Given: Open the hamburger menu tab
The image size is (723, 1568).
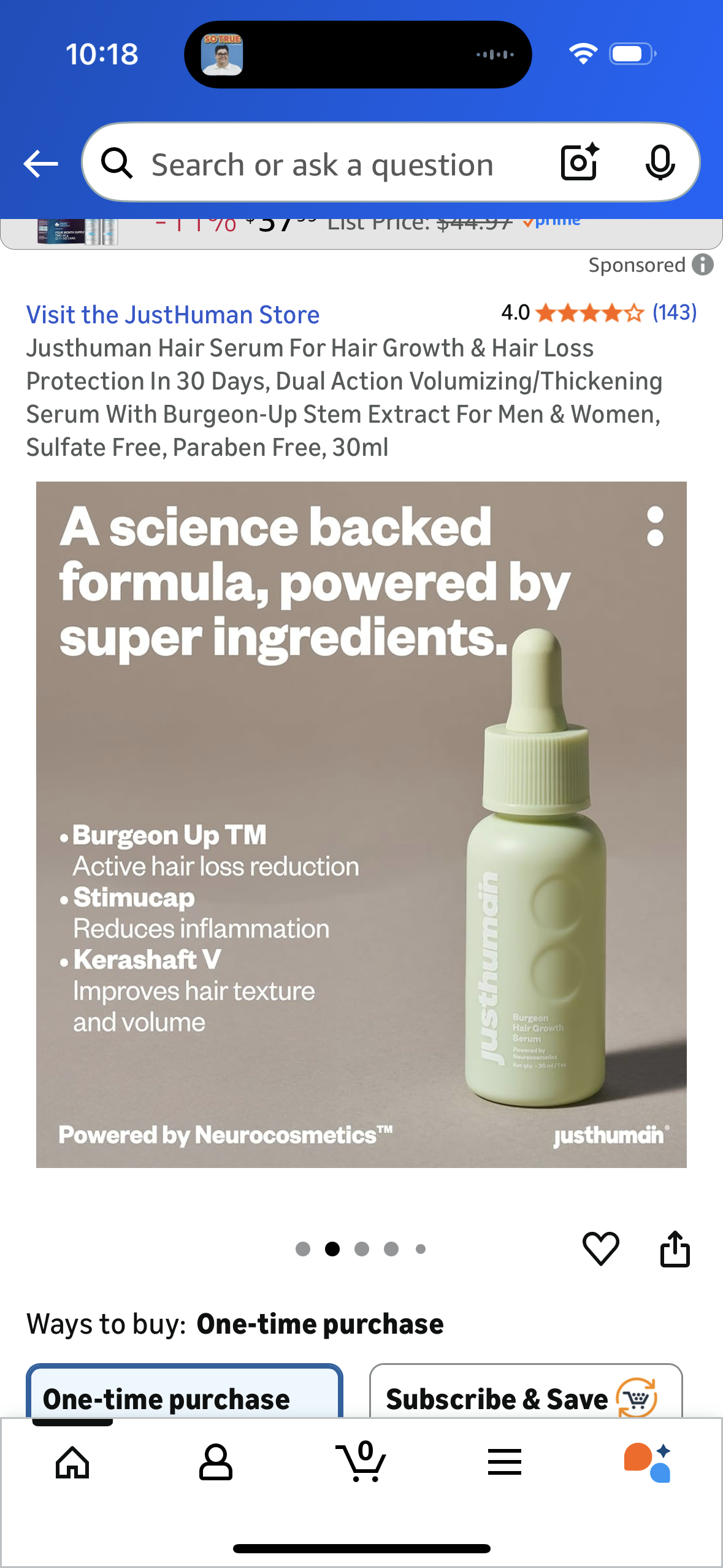Looking at the screenshot, I should pos(505,1462).
